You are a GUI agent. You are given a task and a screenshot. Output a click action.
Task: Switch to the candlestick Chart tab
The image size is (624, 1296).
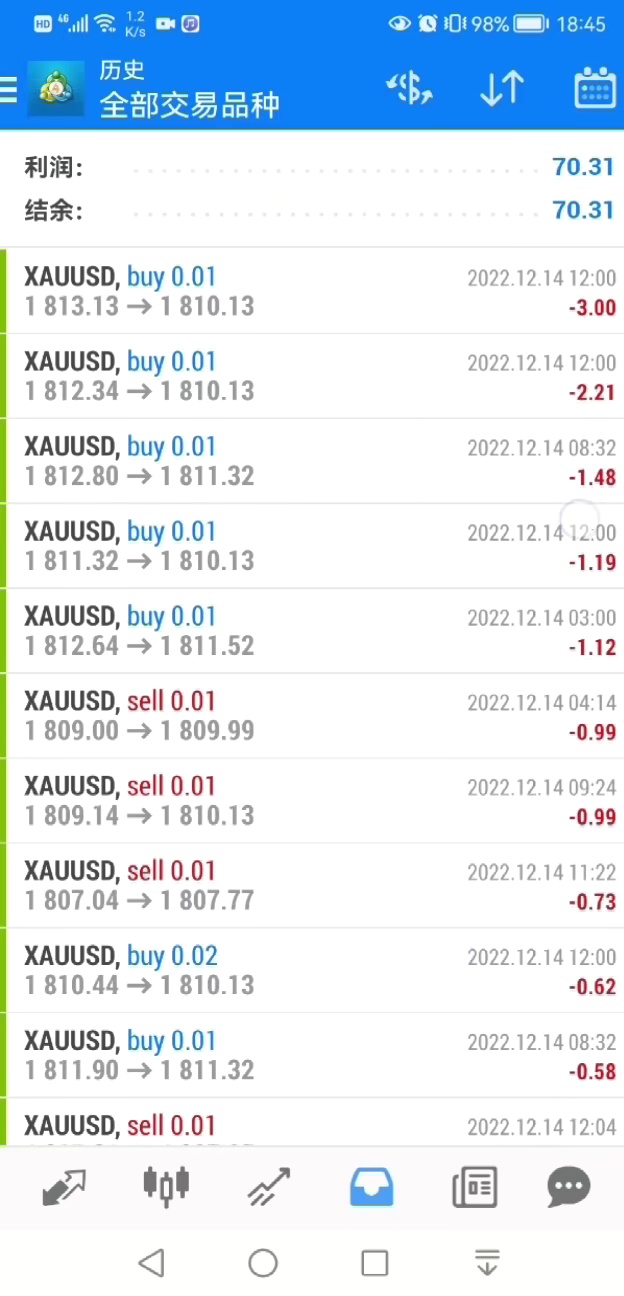(x=166, y=1186)
